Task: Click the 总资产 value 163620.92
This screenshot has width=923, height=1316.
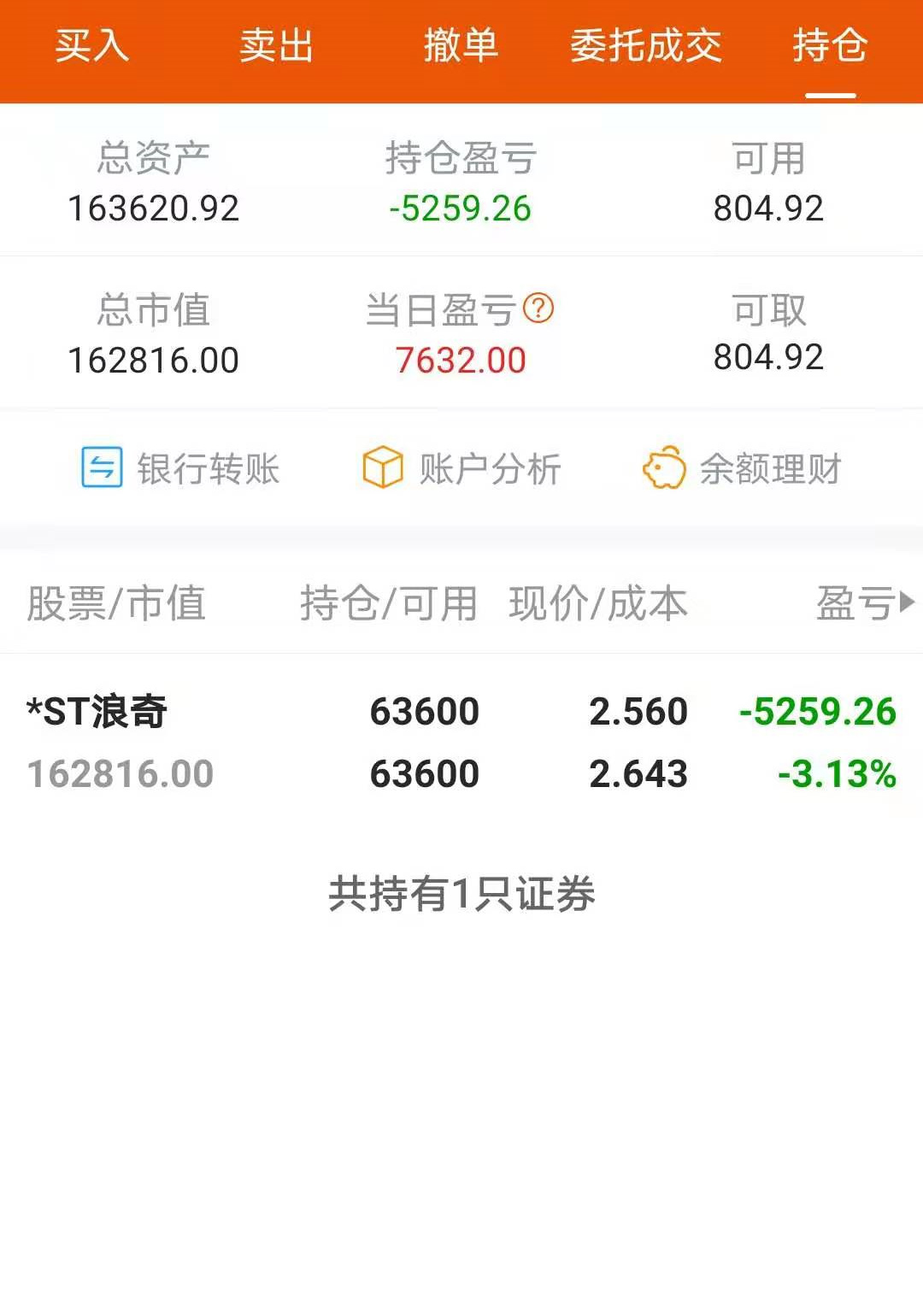Action: pos(155,207)
